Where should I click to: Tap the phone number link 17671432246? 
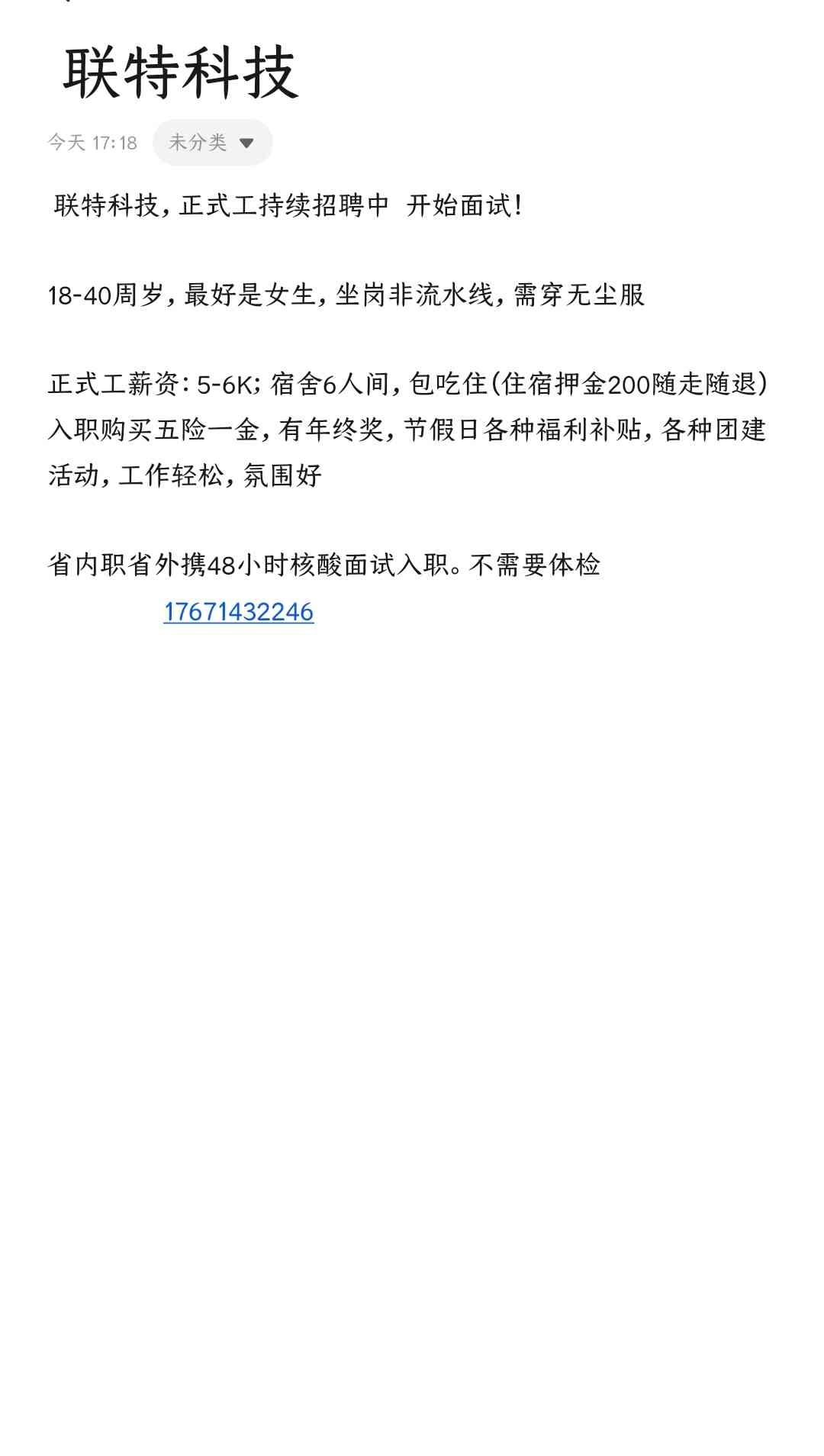(239, 612)
